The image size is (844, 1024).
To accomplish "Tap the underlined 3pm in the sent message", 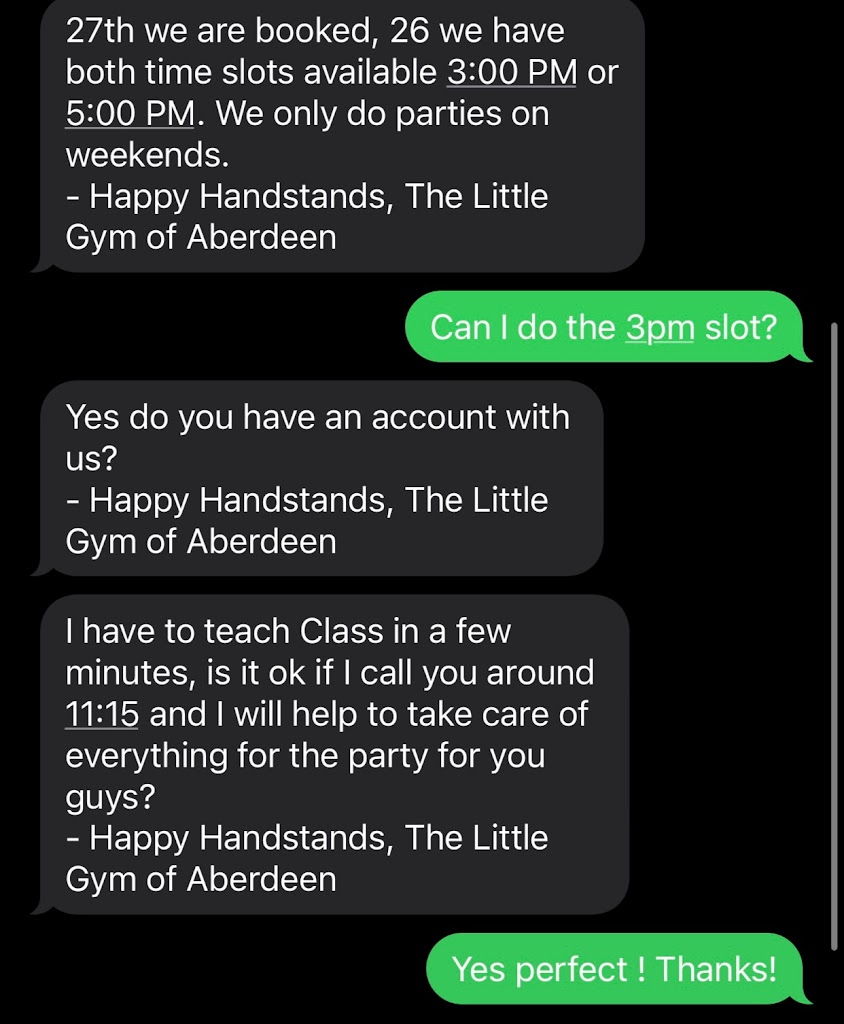I will coord(660,327).
